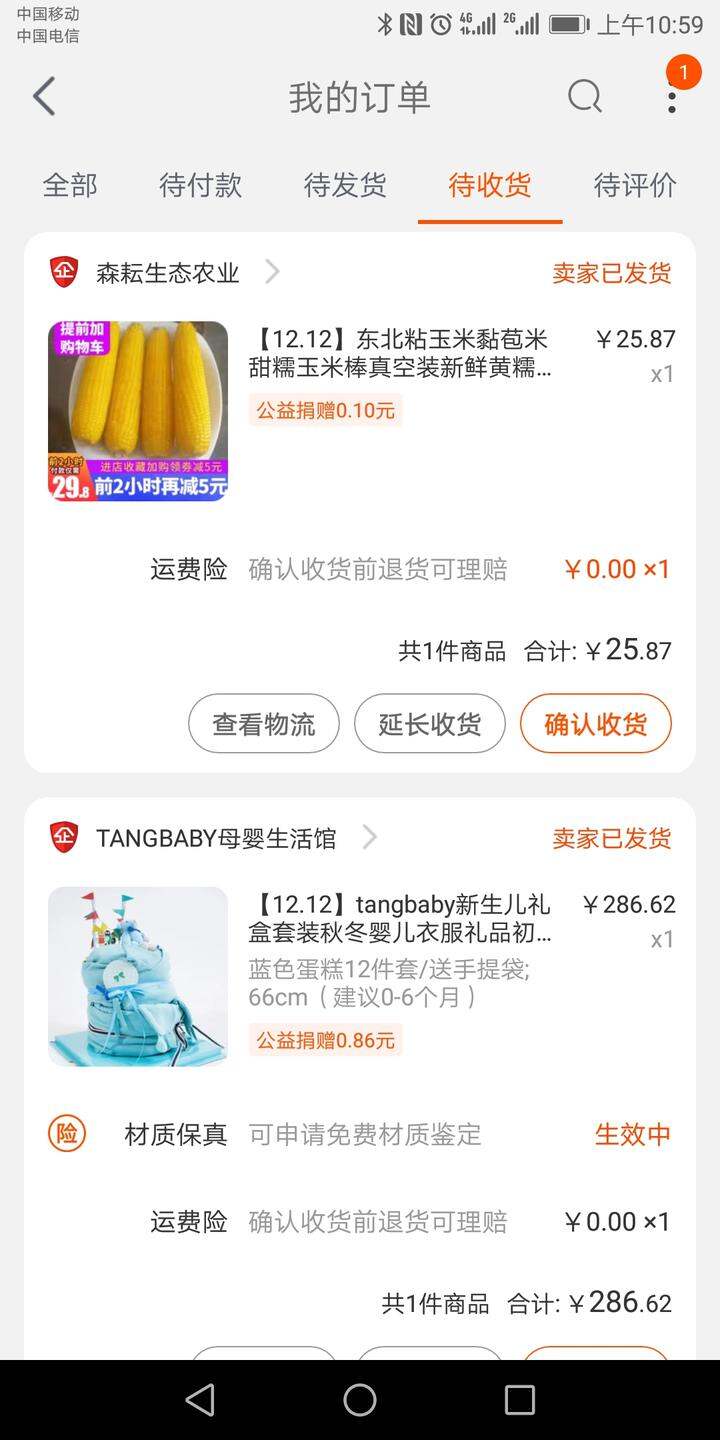Tap 确认收货 for the corn order

tap(596, 724)
